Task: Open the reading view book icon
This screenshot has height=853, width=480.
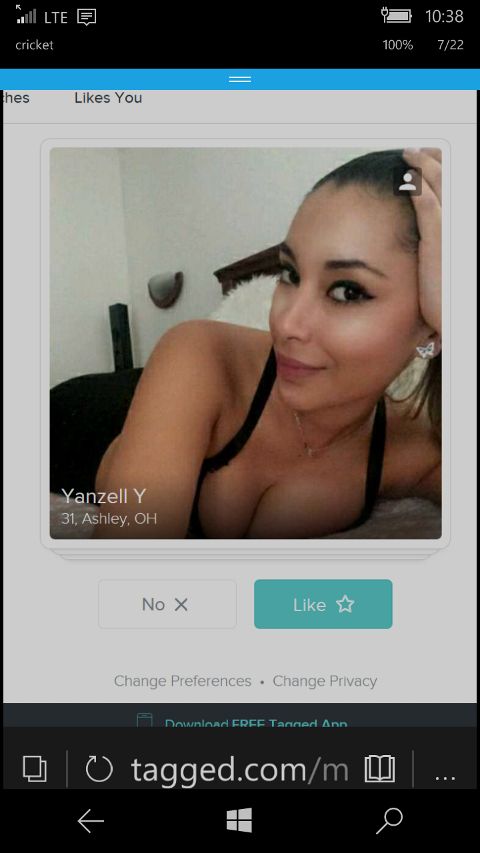Action: [x=379, y=769]
